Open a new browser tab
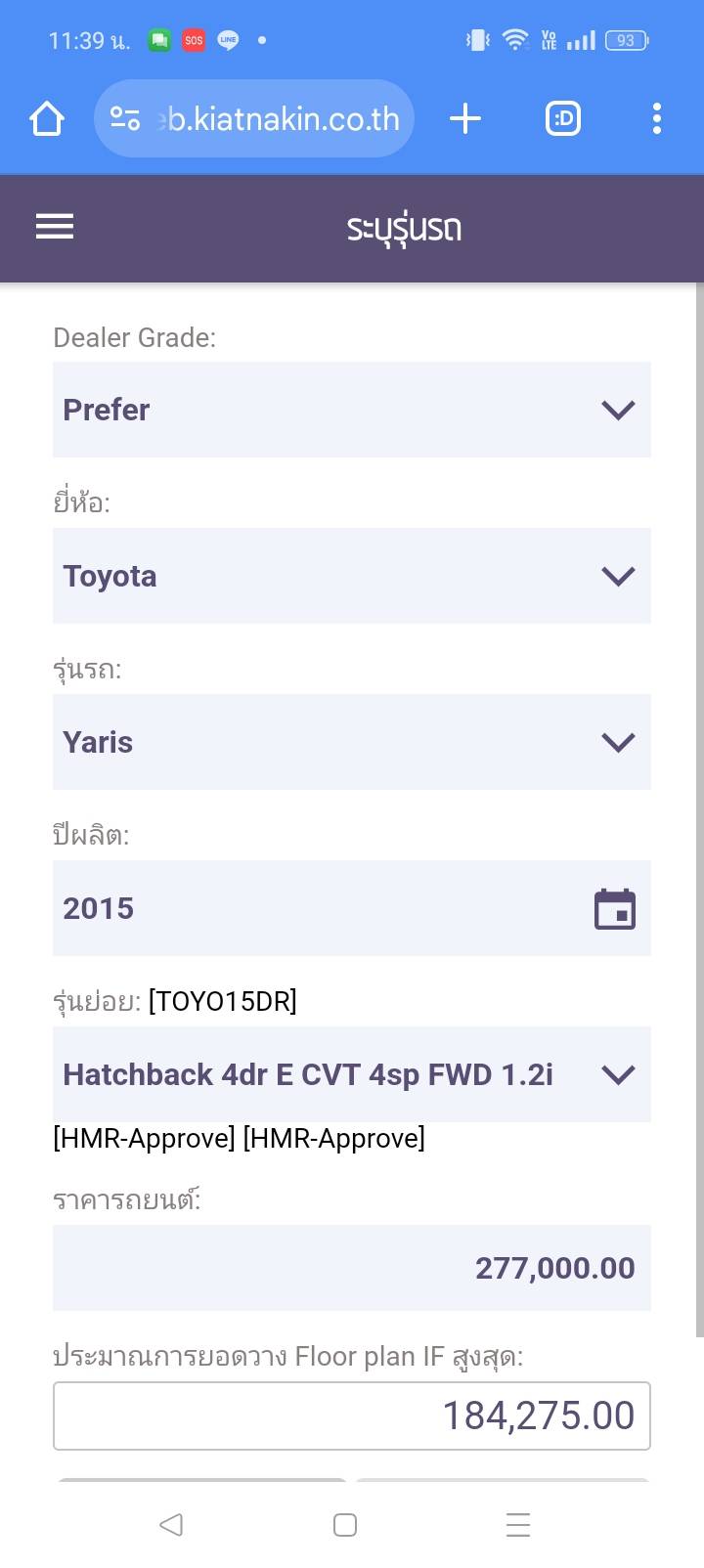Viewport: 704px width, 1568px height. (465, 119)
